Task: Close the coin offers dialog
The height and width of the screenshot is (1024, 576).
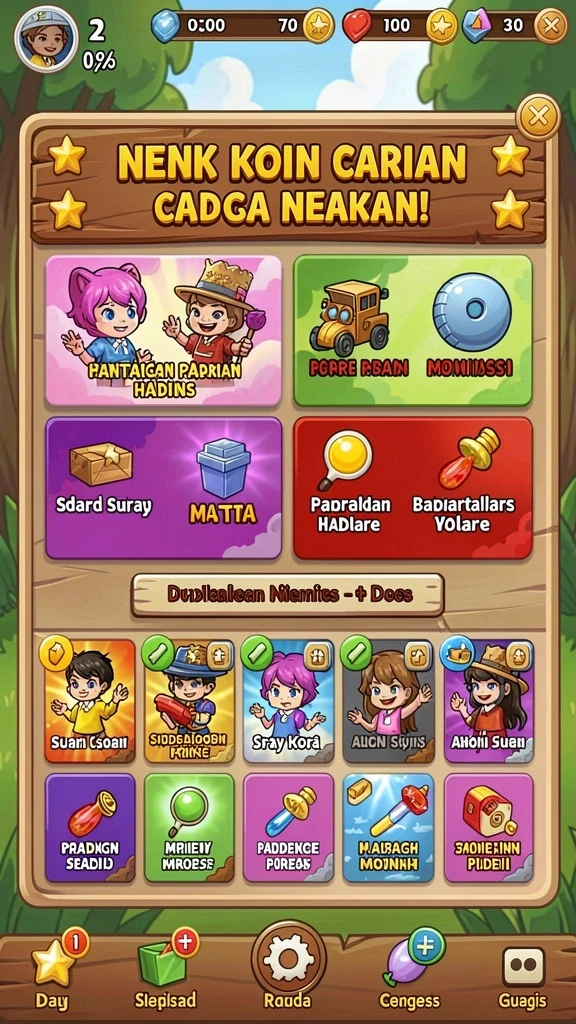Action: click(538, 117)
